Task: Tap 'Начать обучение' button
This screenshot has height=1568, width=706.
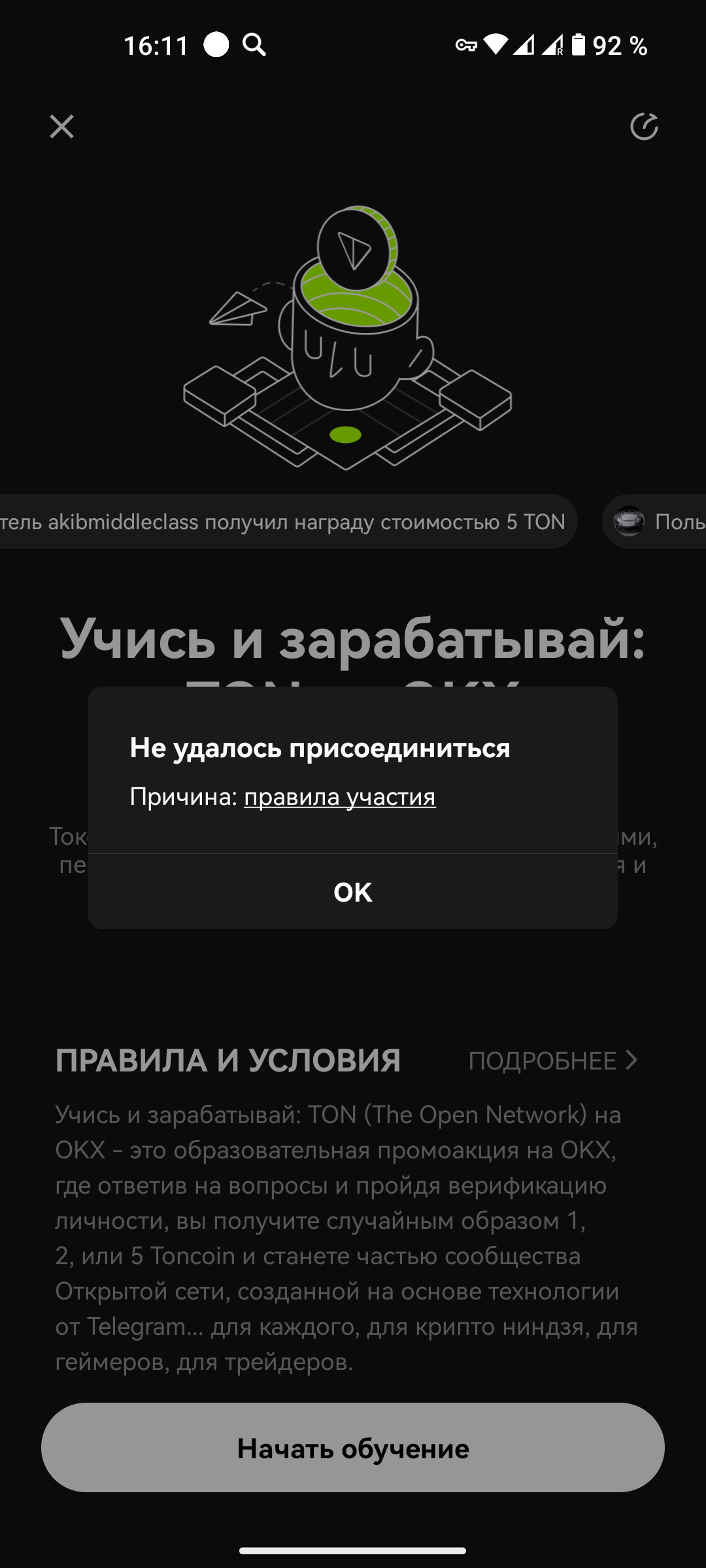Action: (353, 1448)
